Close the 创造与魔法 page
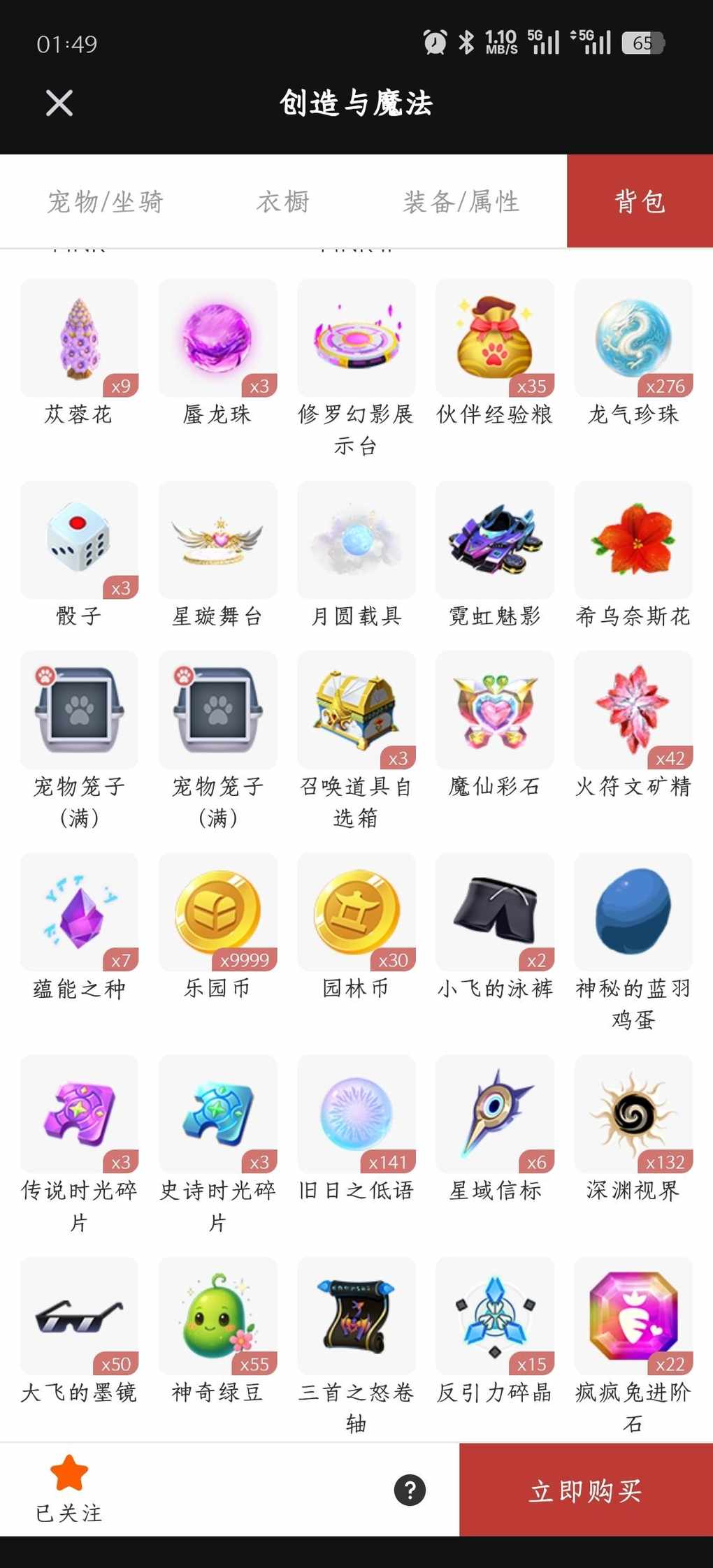This screenshot has height=1568, width=713. pyautogui.click(x=59, y=103)
